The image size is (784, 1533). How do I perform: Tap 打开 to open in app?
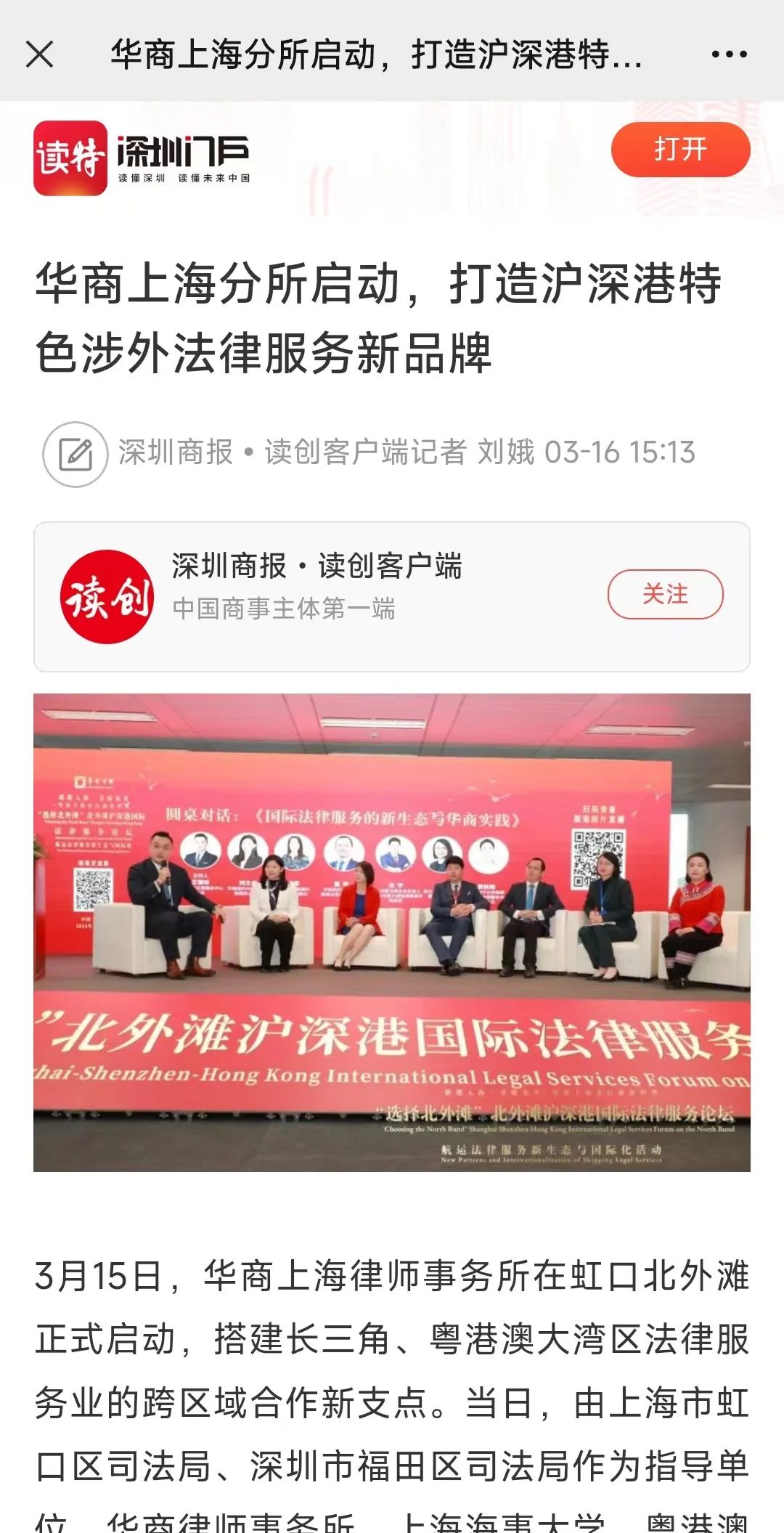(679, 150)
